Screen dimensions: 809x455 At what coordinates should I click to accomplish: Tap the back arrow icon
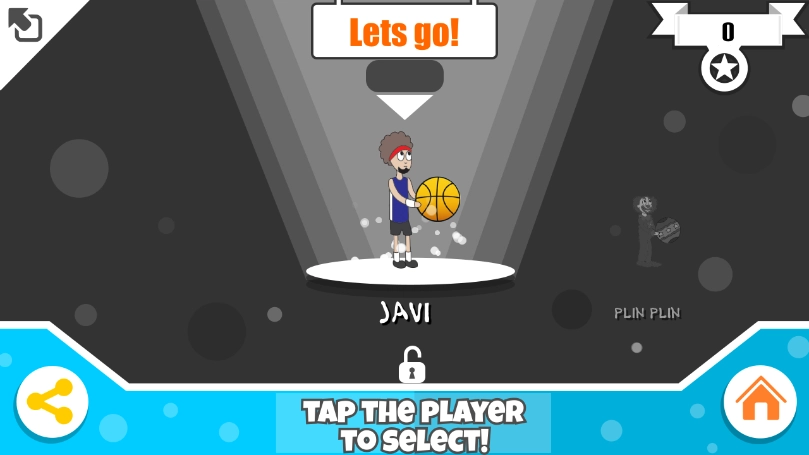click(24, 24)
